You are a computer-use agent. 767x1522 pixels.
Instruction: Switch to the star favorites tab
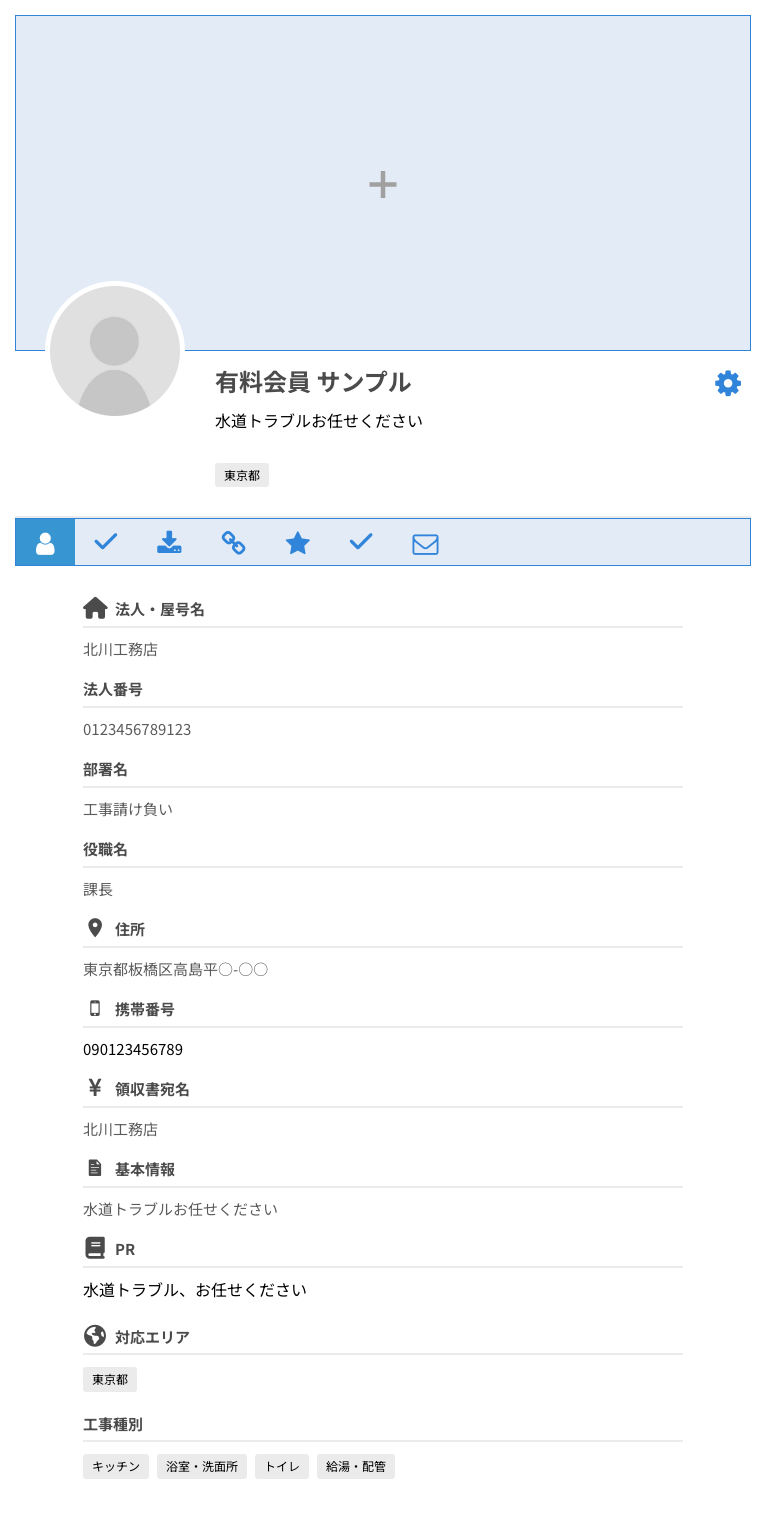(x=298, y=543)
